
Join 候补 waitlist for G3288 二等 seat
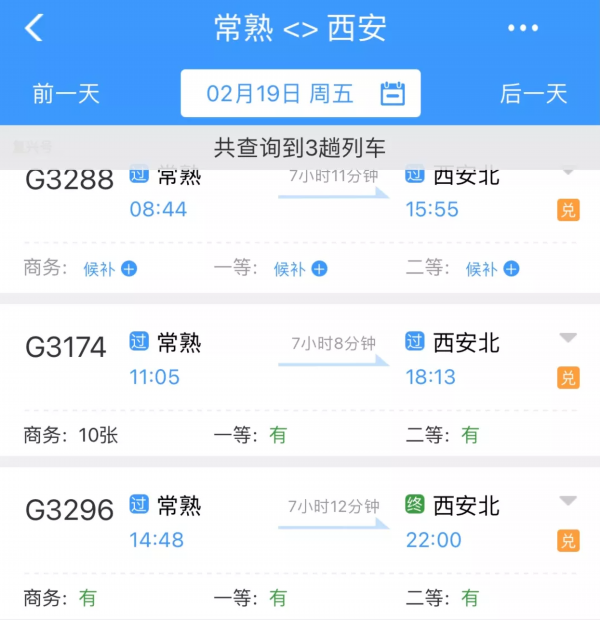[493, 269]
